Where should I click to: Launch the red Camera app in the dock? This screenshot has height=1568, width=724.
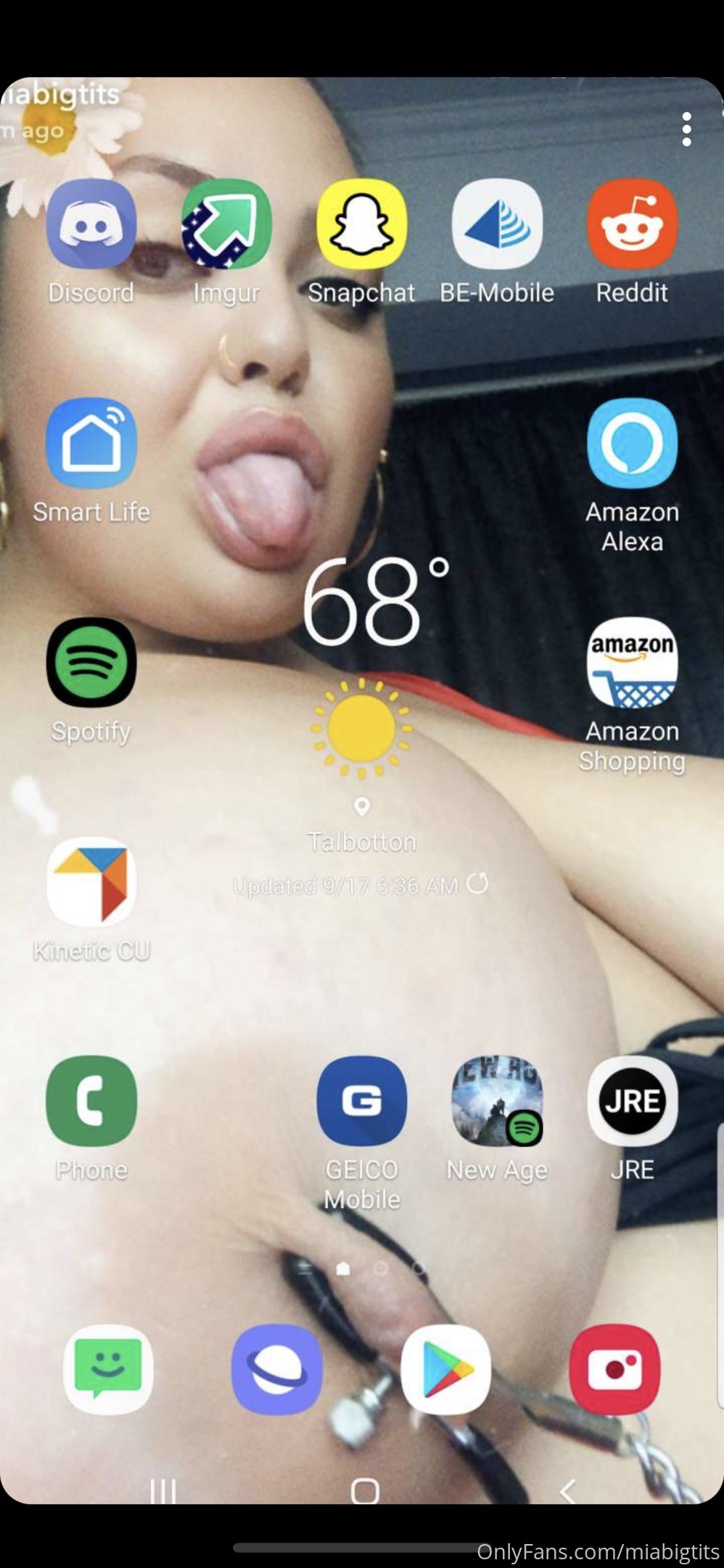pos(615,1369)
